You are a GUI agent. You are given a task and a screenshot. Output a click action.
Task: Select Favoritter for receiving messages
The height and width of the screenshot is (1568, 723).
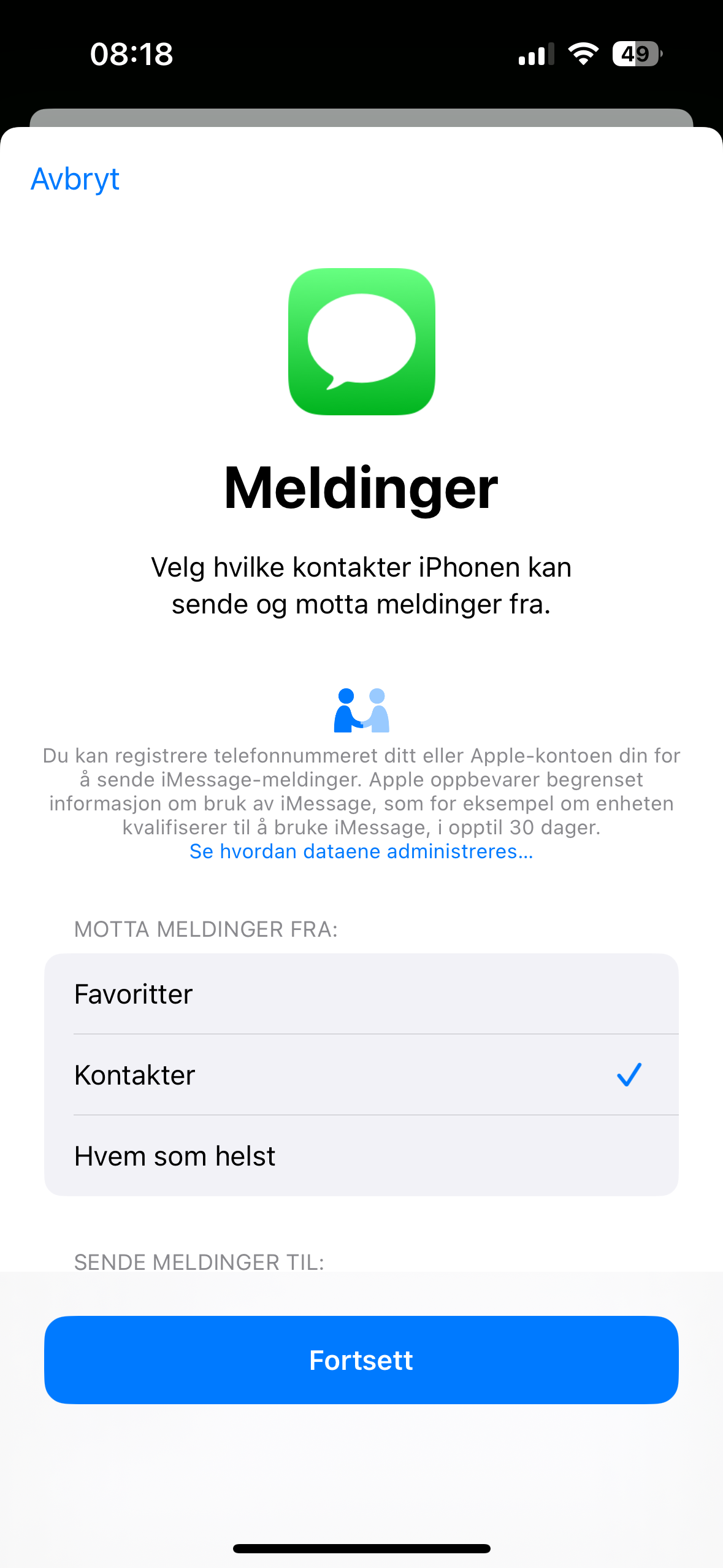coord(361,994)
